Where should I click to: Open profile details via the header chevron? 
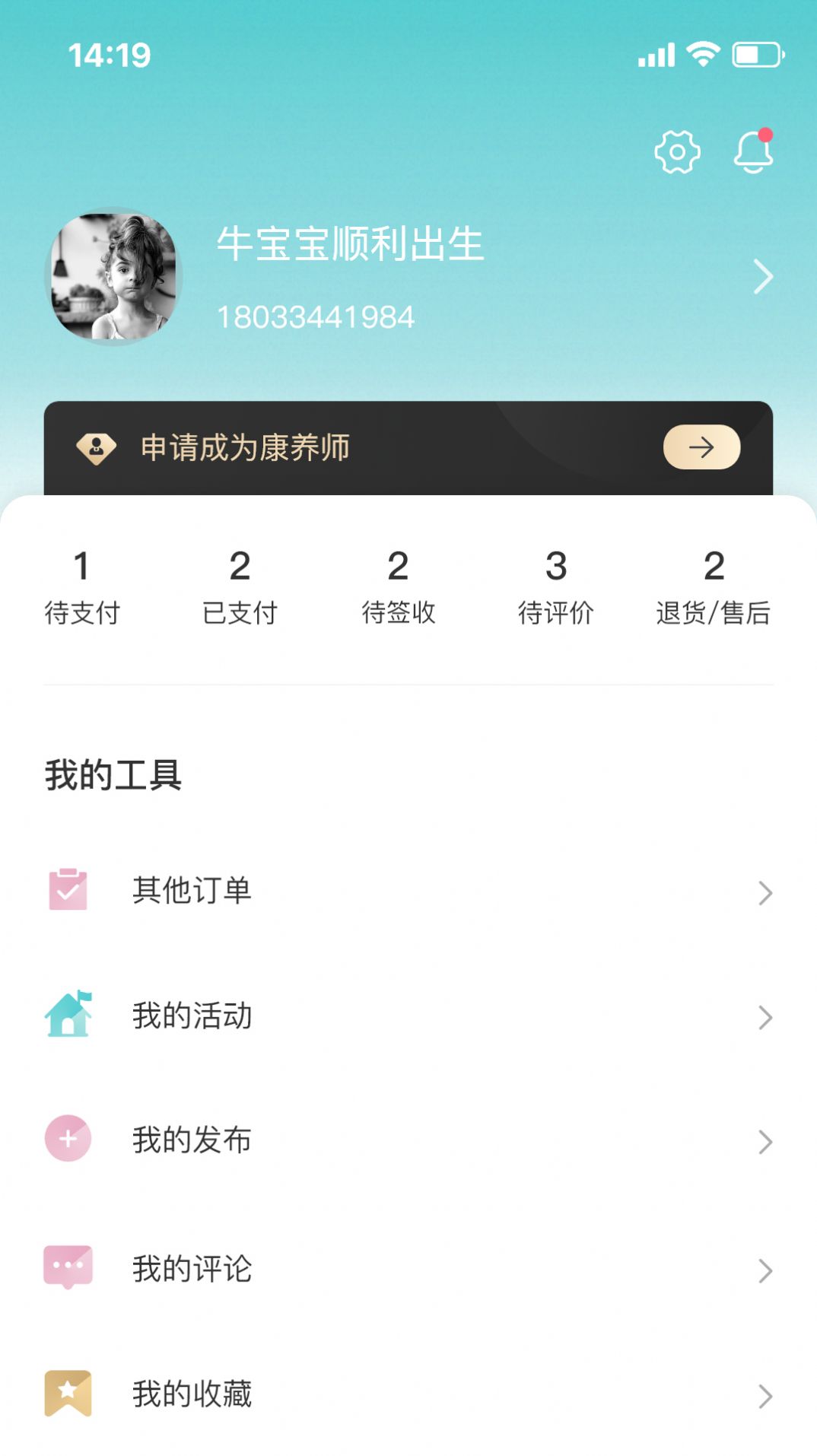pos(762,276)
